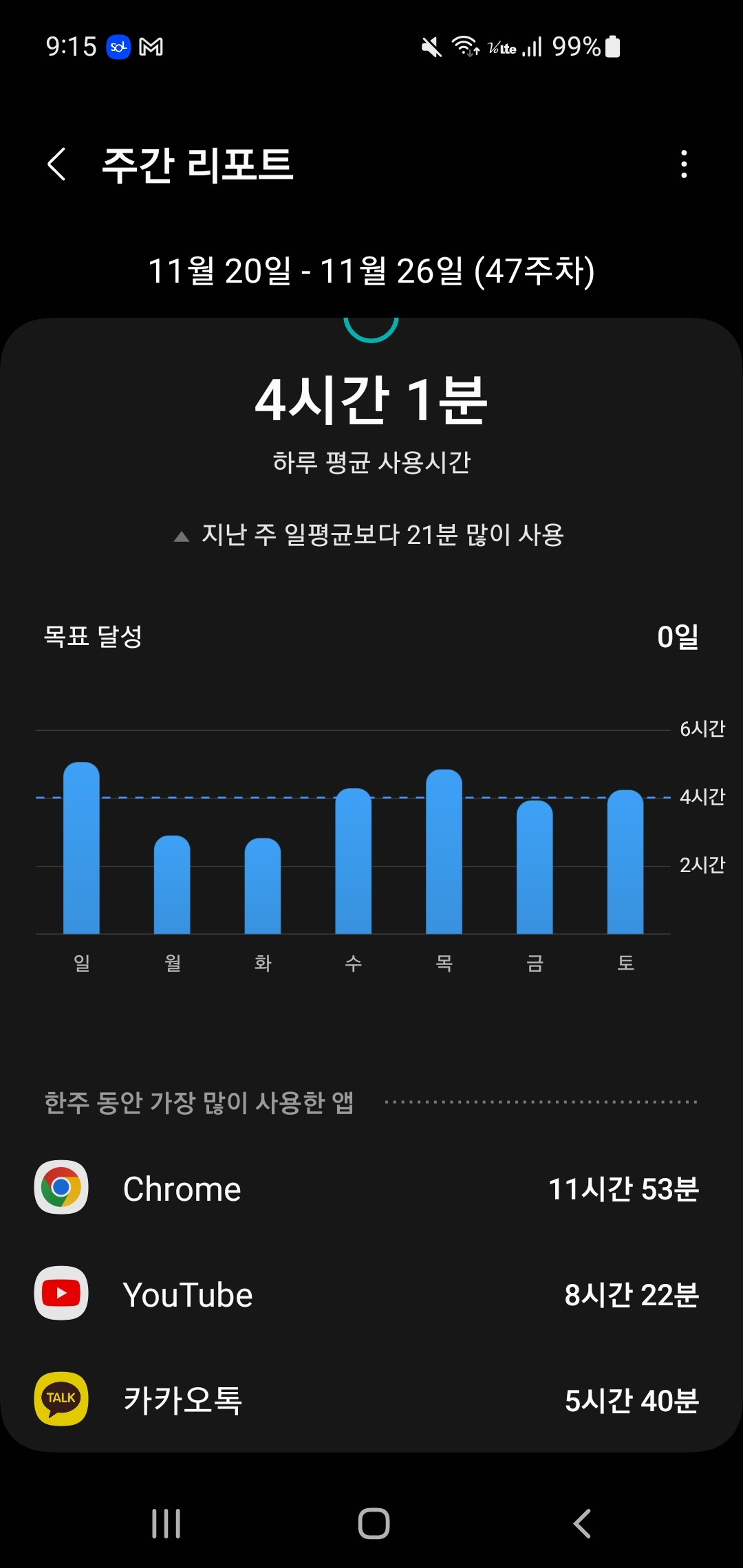This screenshot has height=1568, width=743.
Task: Select the 수 day label below chart
Action: 352,963
